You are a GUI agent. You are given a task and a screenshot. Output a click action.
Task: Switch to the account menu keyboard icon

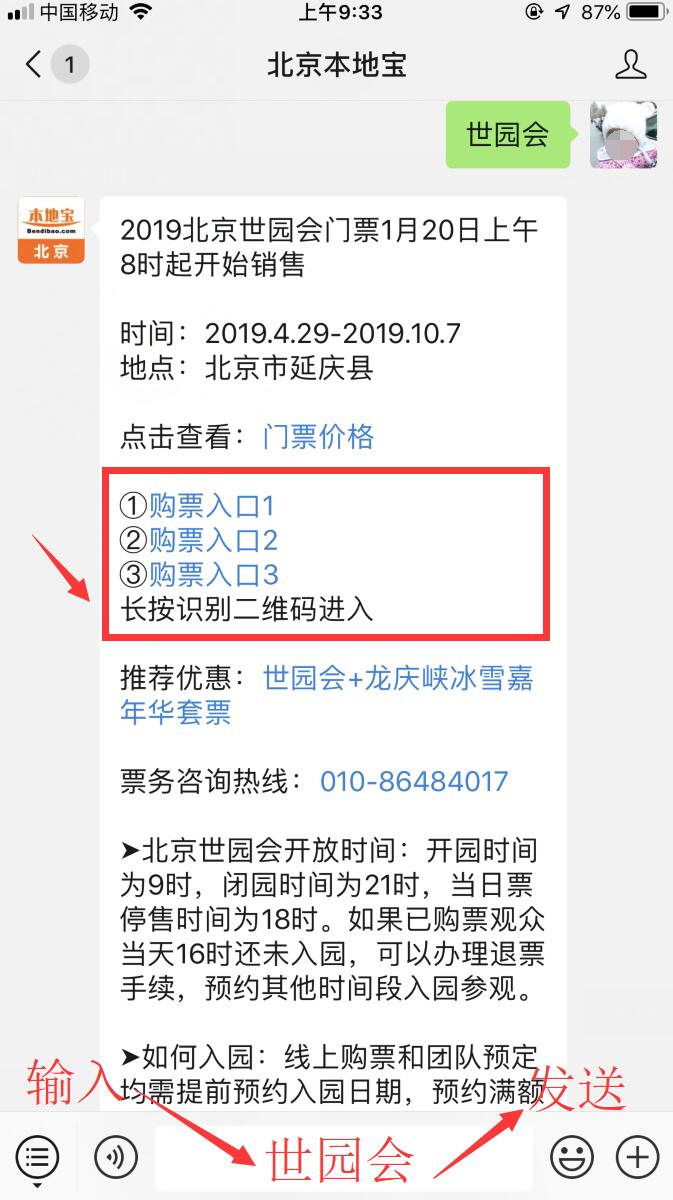pos(37,1158)
